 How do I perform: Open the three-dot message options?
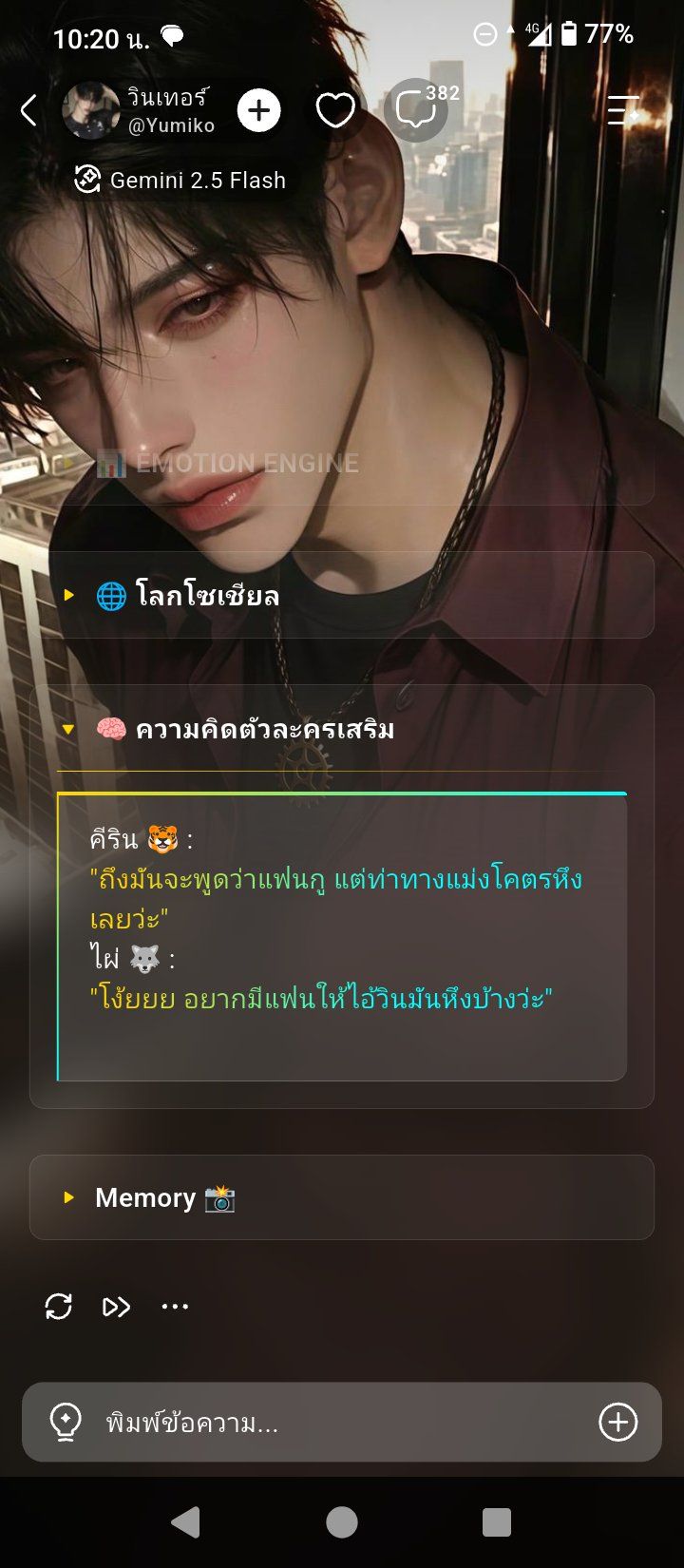[175, 1307]
